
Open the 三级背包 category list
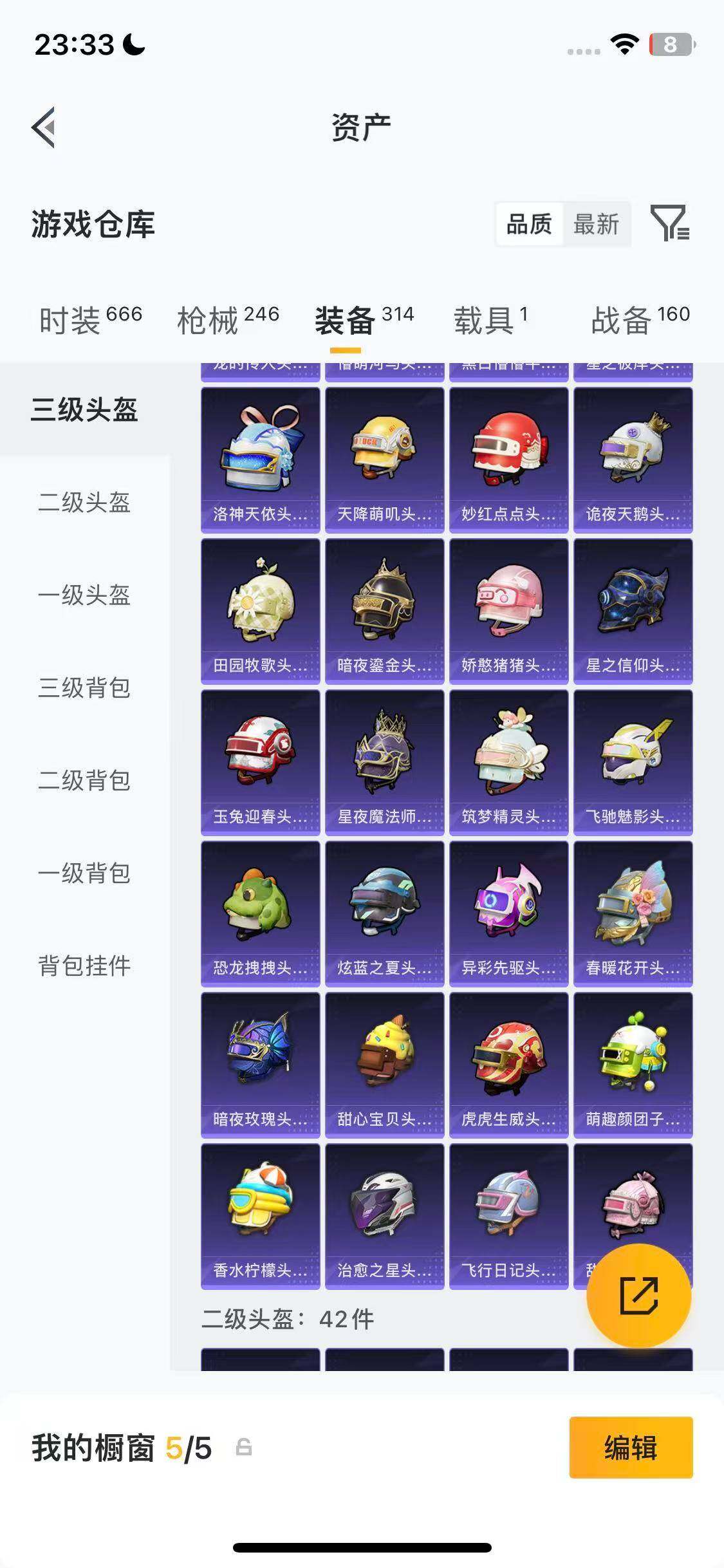tap(84, 689)
